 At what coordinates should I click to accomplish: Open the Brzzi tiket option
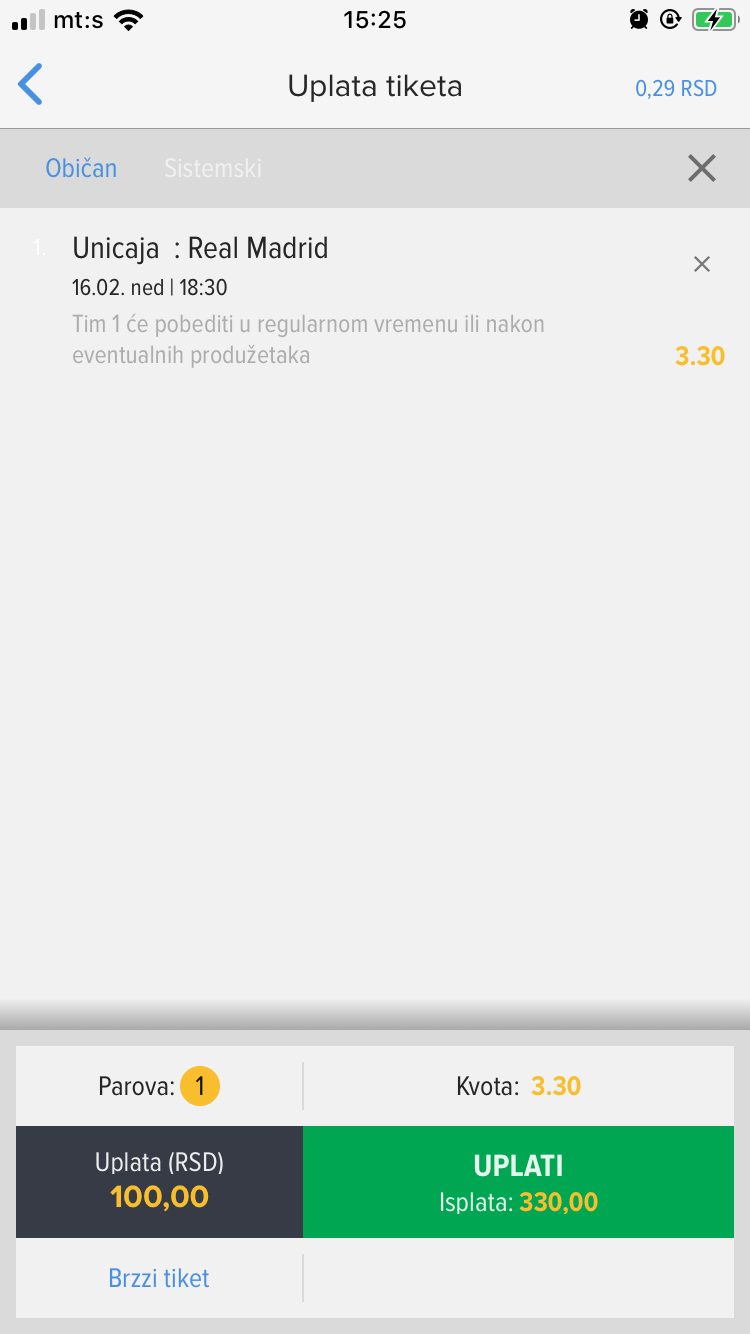coord(159,1278)
